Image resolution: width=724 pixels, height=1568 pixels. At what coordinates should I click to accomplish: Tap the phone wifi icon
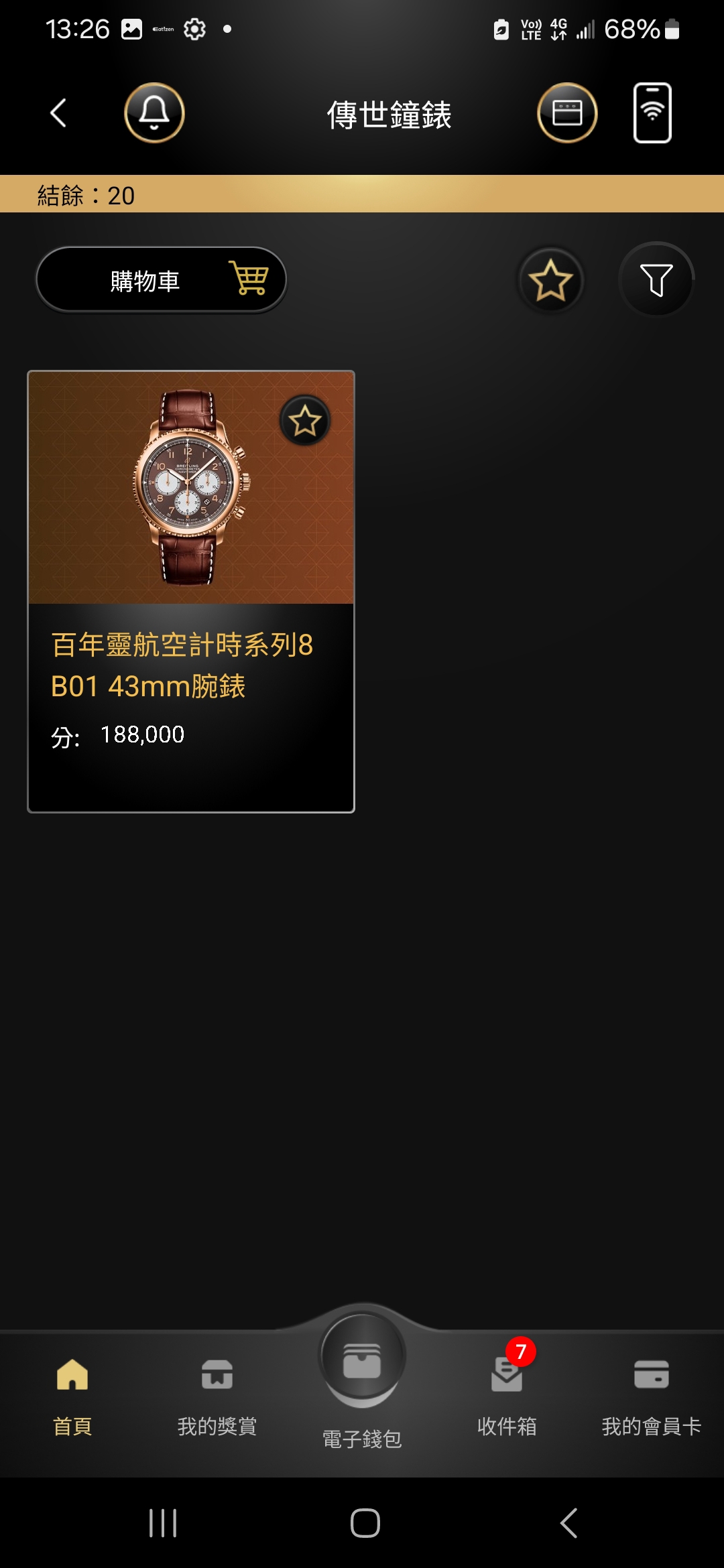tap(652, 113)
